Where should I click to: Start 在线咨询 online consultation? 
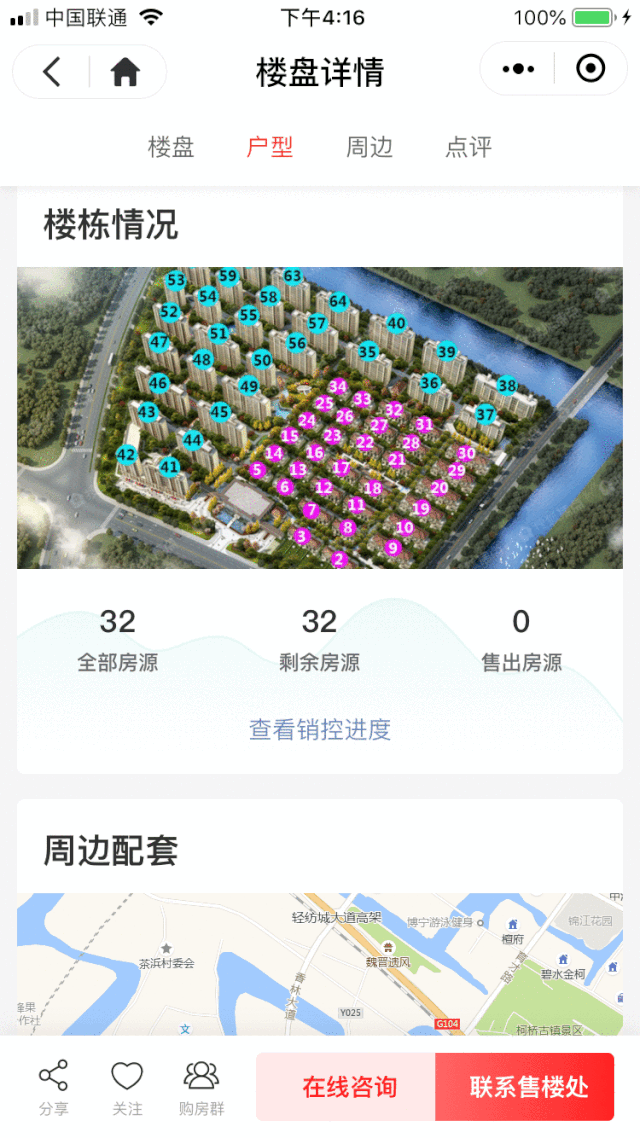[x=348, y=1087]
